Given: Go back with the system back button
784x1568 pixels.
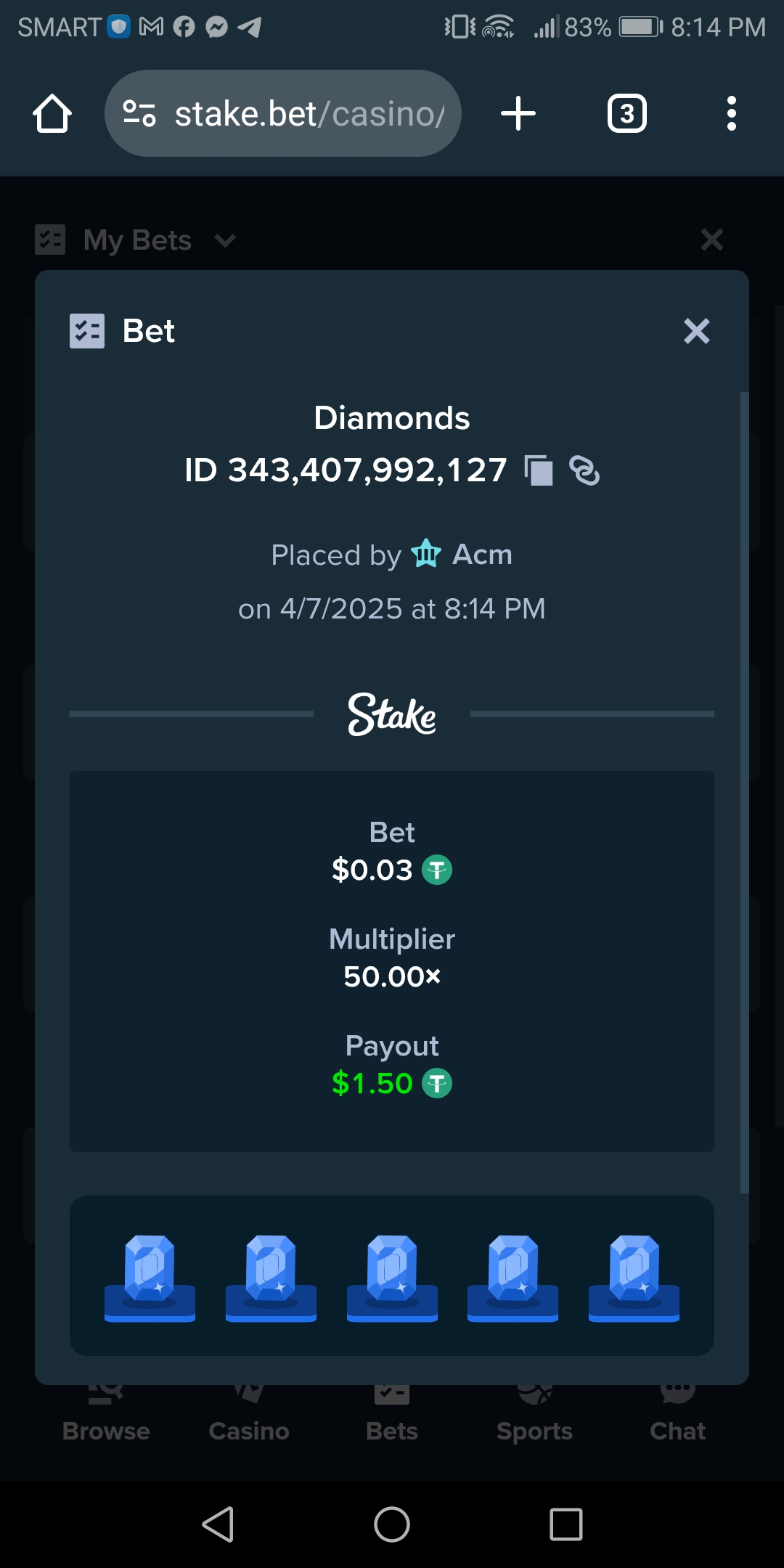Looking at the screenshot, I should pos(218,1524).
